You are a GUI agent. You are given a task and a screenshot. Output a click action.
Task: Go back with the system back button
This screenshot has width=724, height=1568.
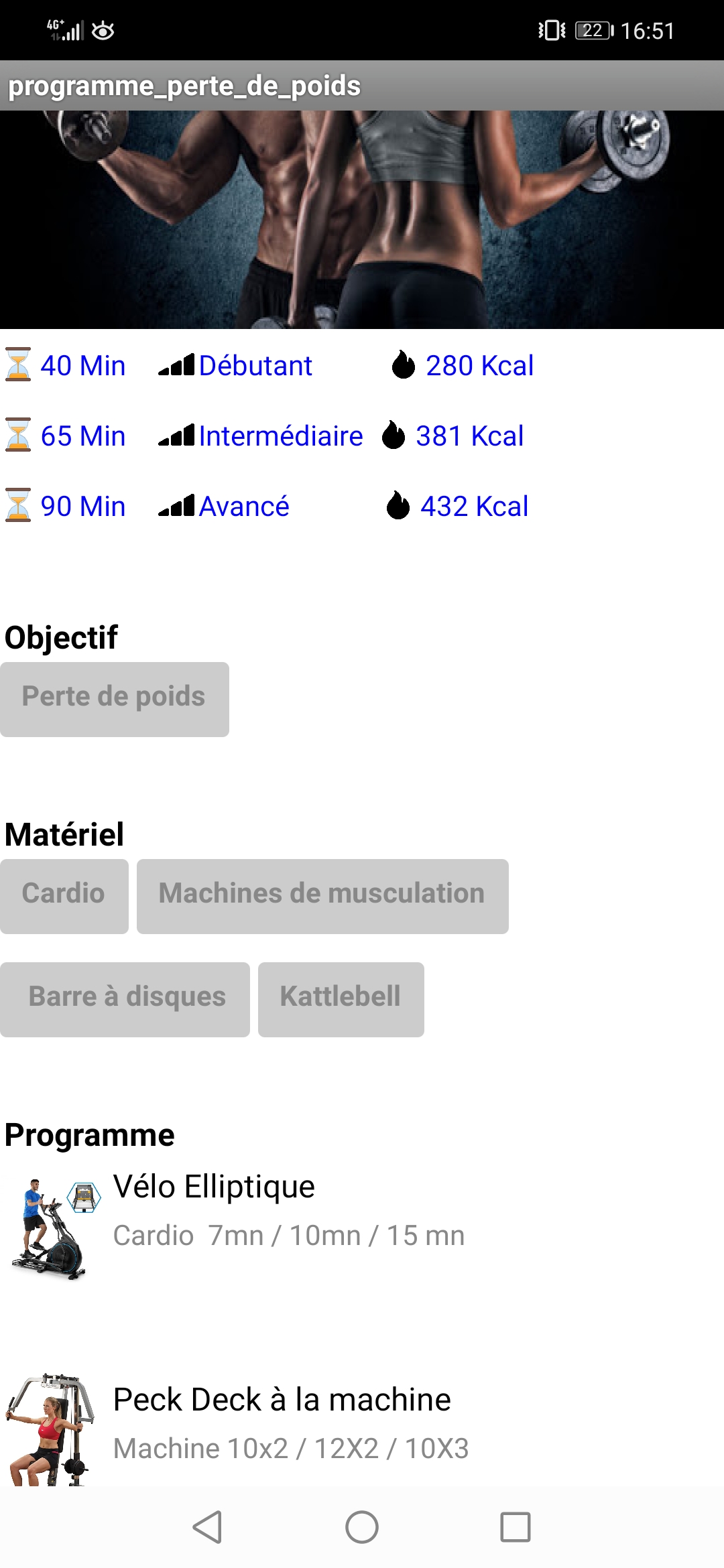click(x=207, y=1527)
